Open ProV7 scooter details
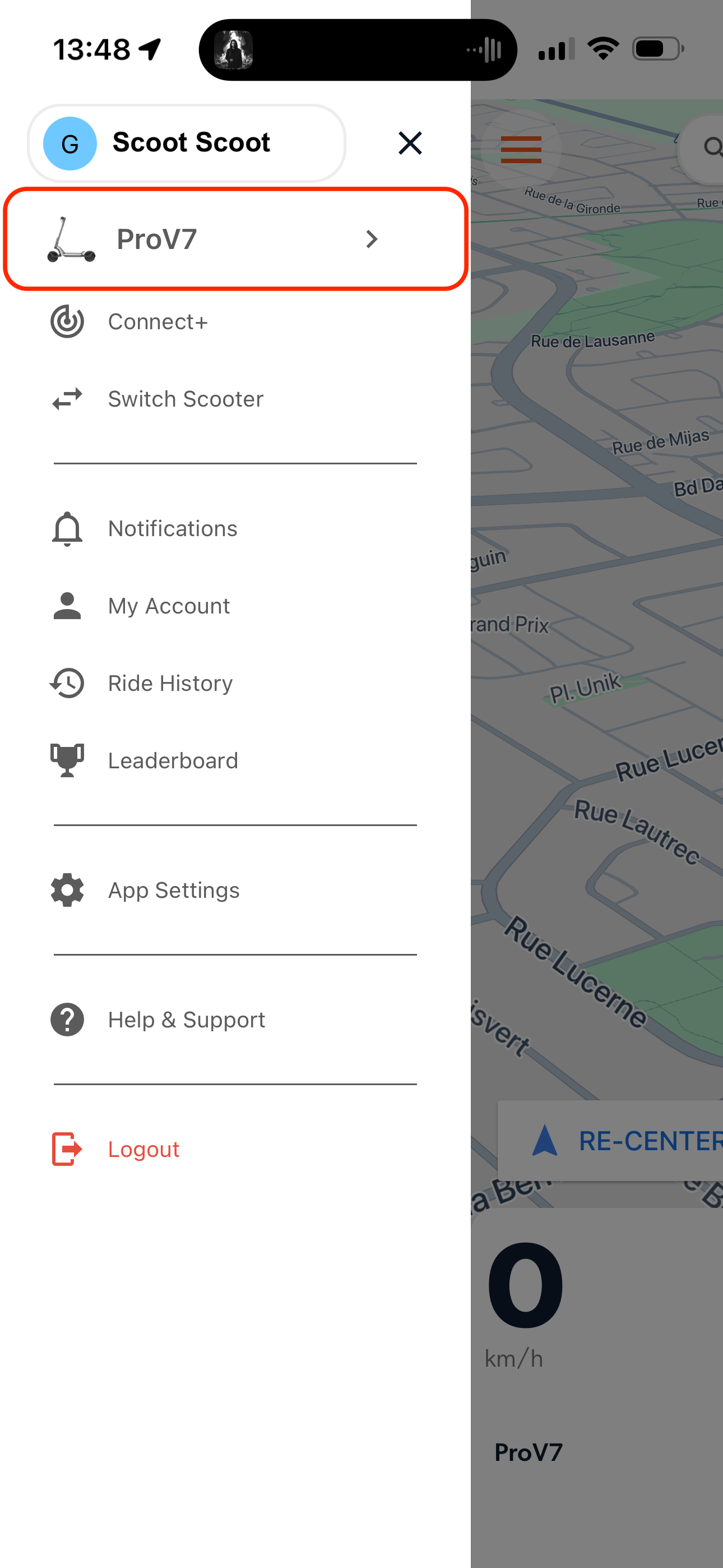 [235, 238]
